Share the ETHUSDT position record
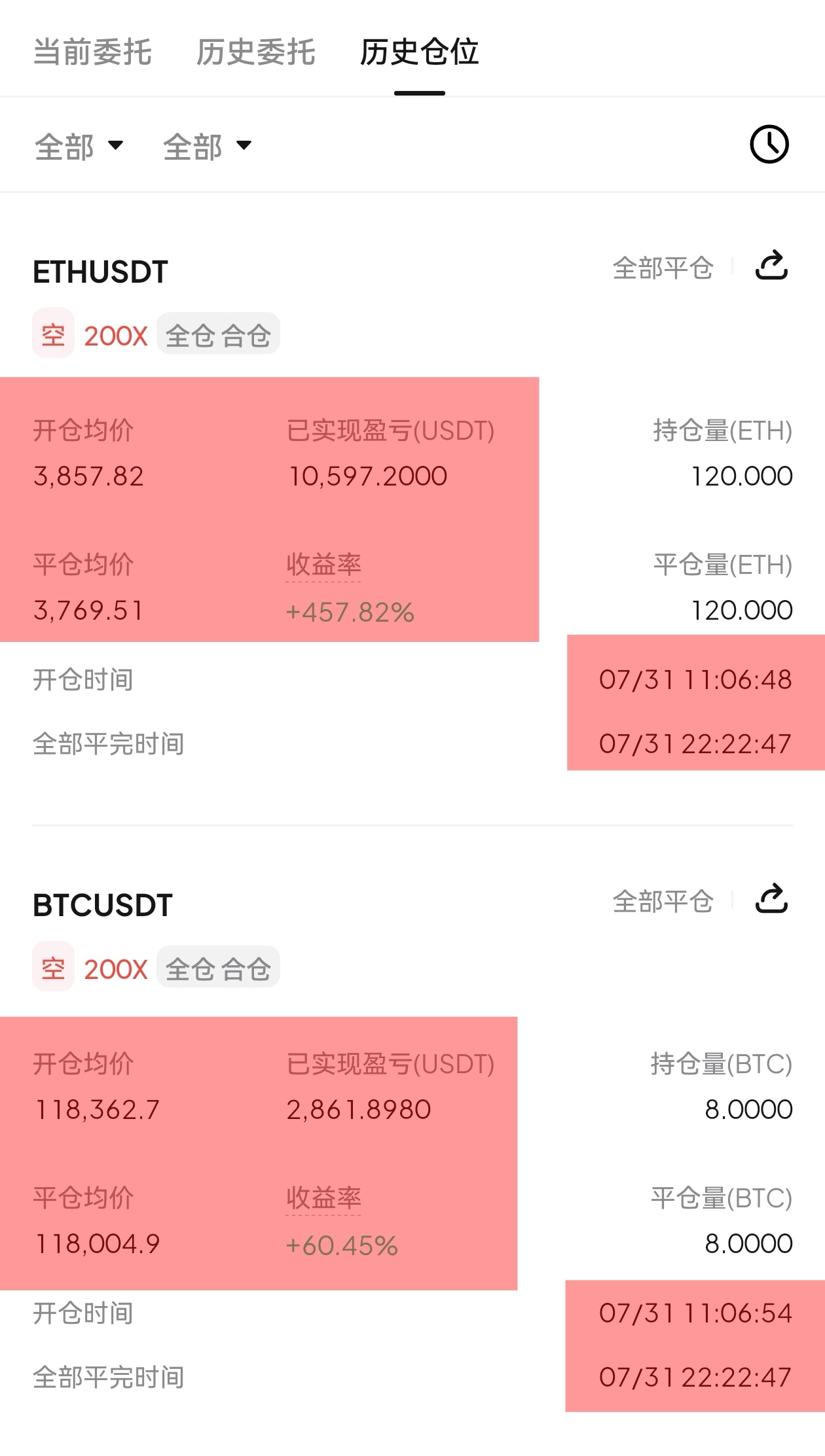The height and width of the screenshot is (1456, 825). [771, 266]
